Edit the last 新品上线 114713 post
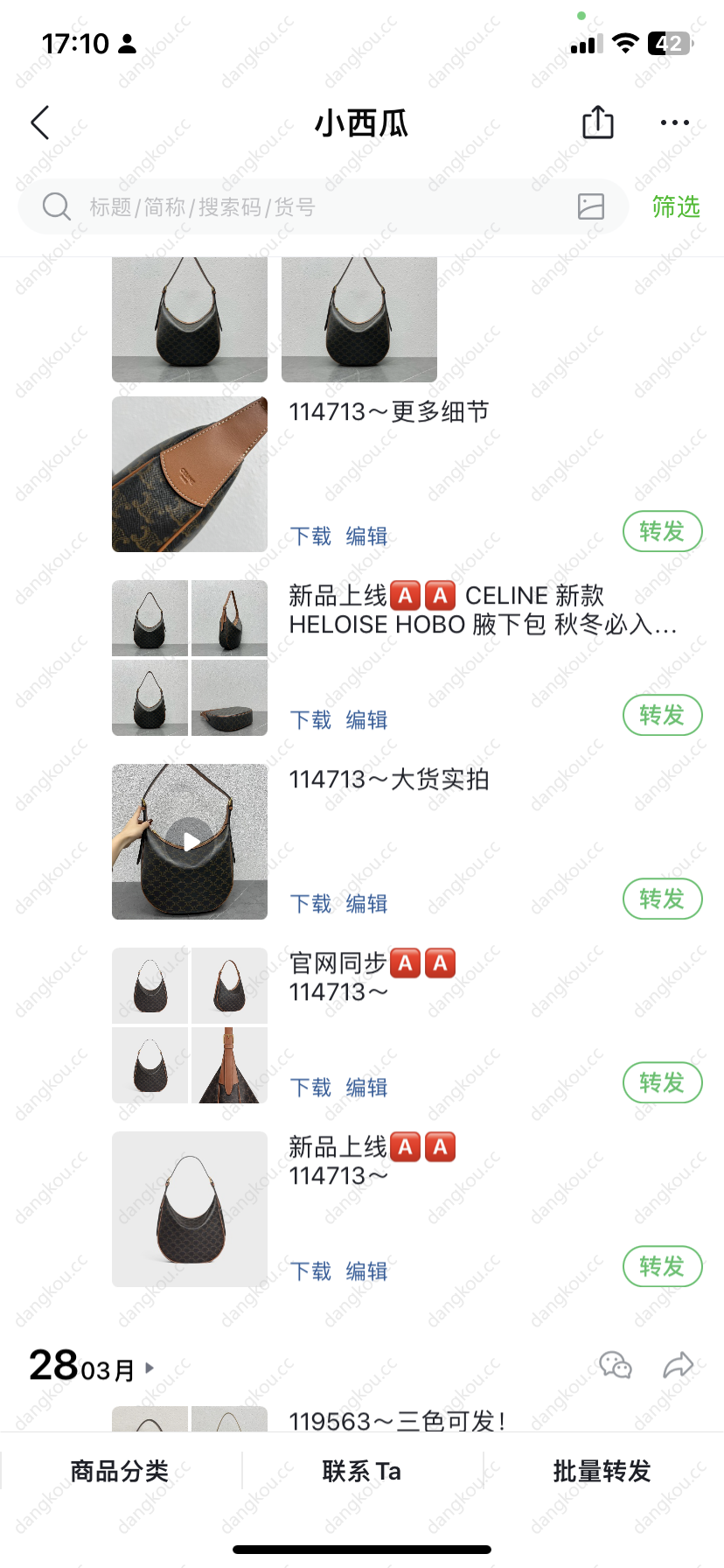Screen dimensions: 724x1568 pyautogui.click(x=366, y=1270)
